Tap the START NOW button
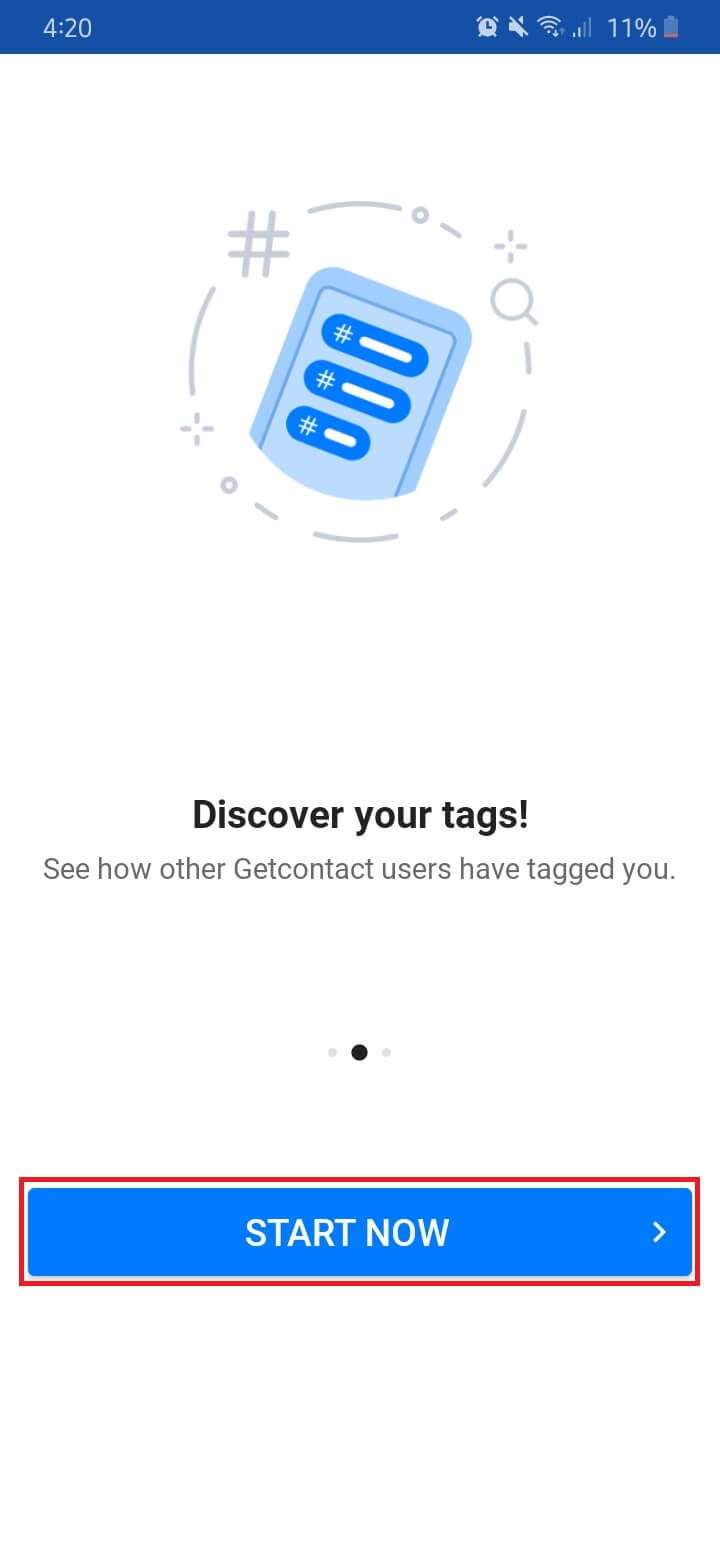 tap(359, 1232)
